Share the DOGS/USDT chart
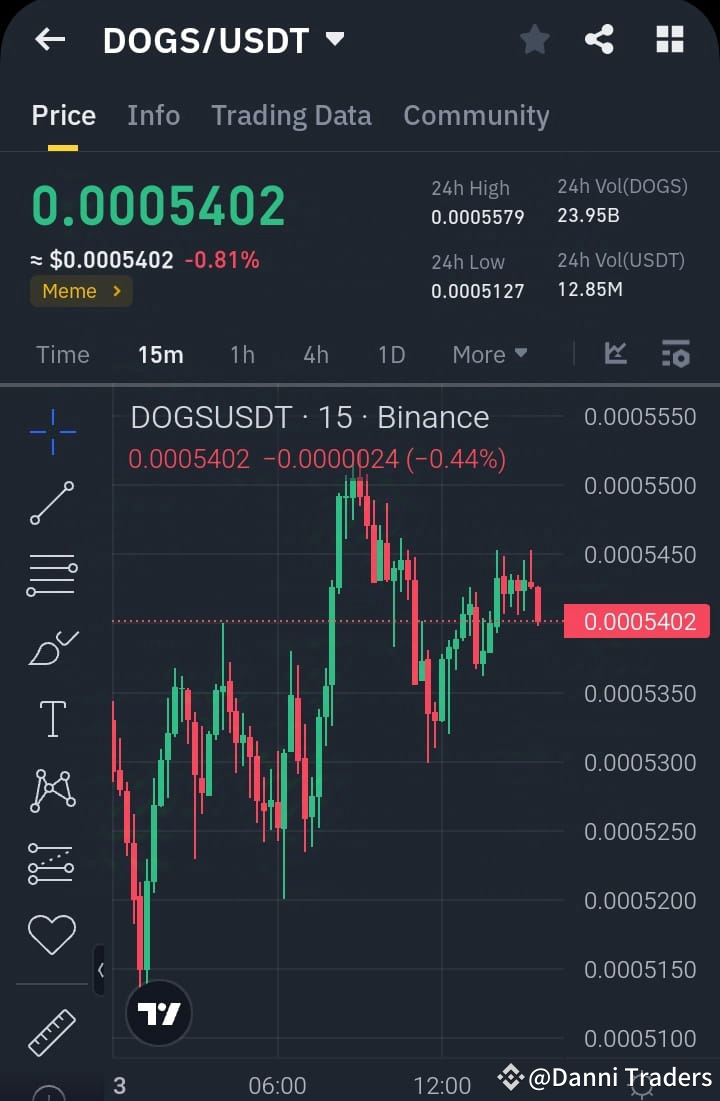This screenshot has height=1101, width=720. (x=599, y=39)
